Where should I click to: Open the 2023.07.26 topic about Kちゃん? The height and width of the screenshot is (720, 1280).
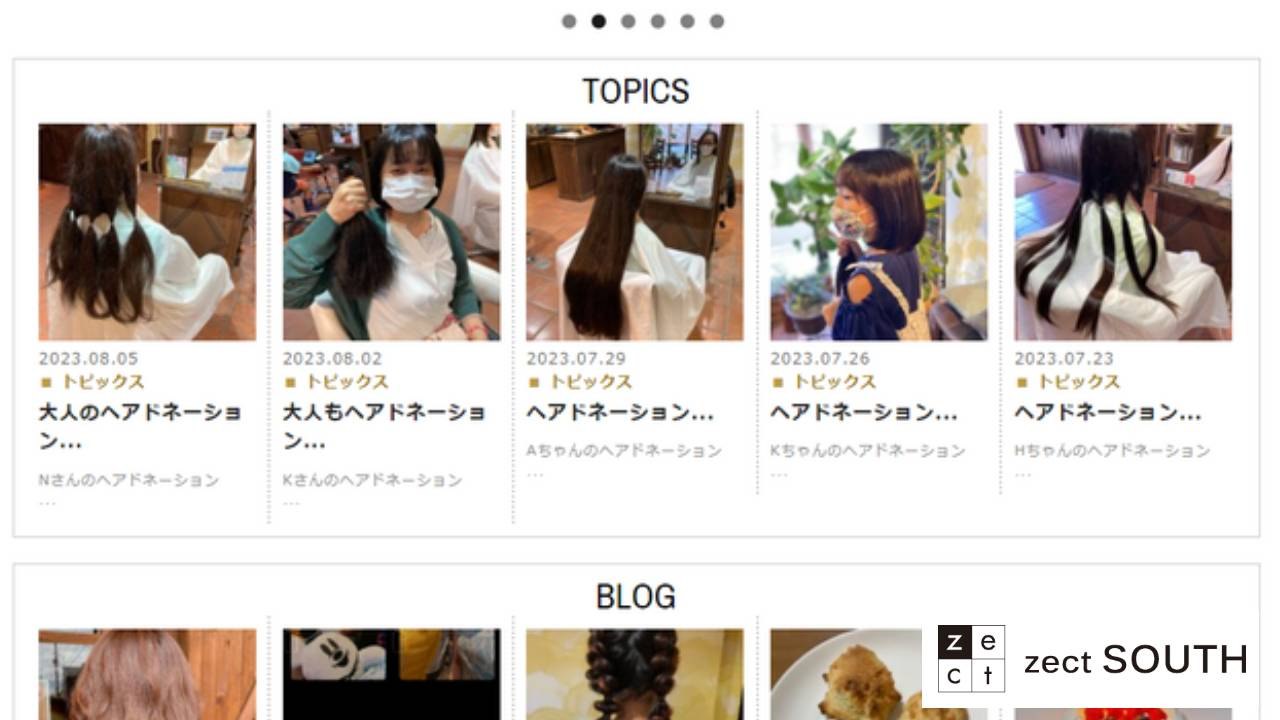(x=864, y=411)
